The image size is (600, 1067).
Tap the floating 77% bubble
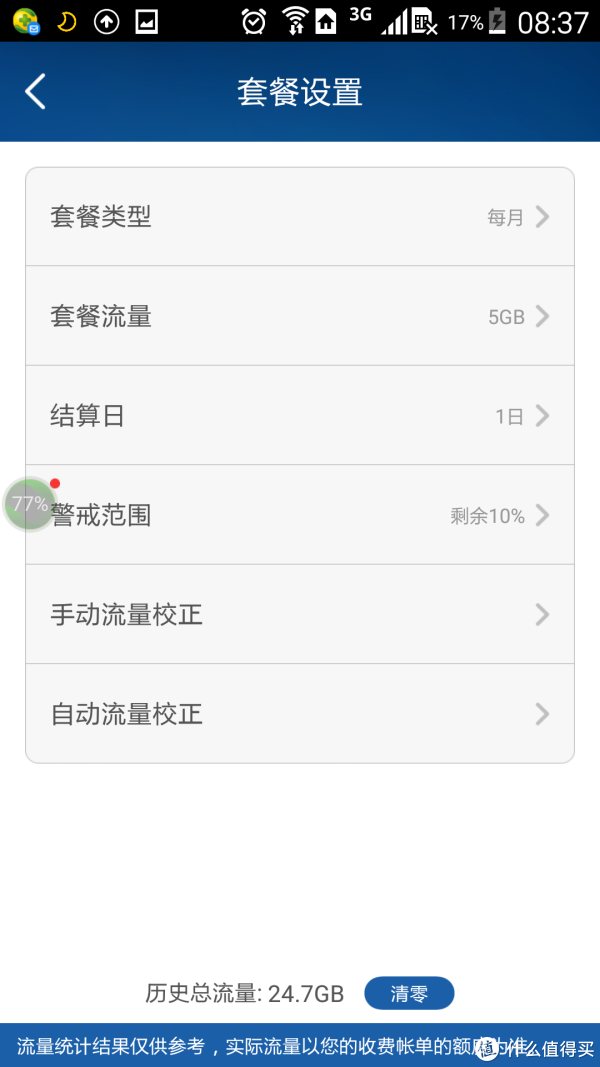(30, 504)
